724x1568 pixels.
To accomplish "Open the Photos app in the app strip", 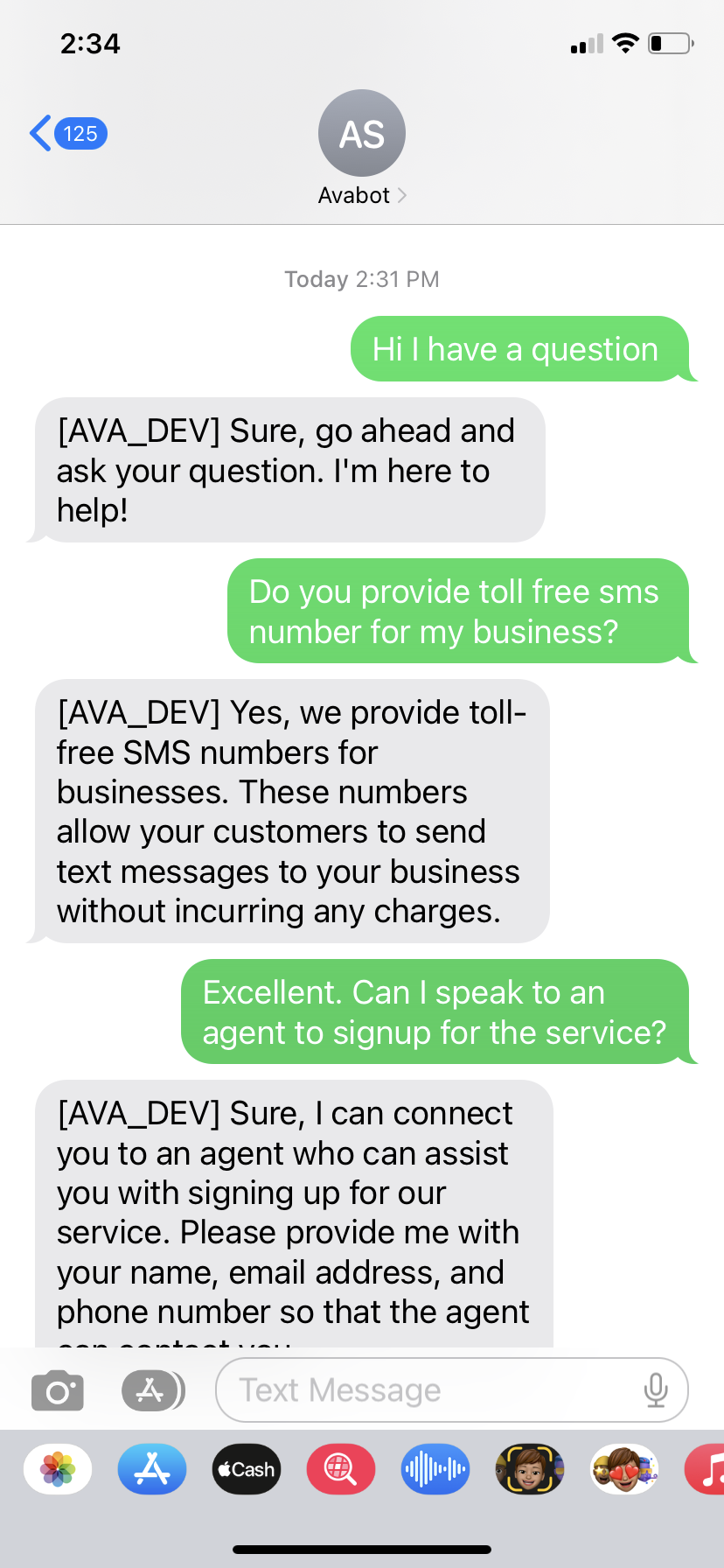I will (58, 1469).
